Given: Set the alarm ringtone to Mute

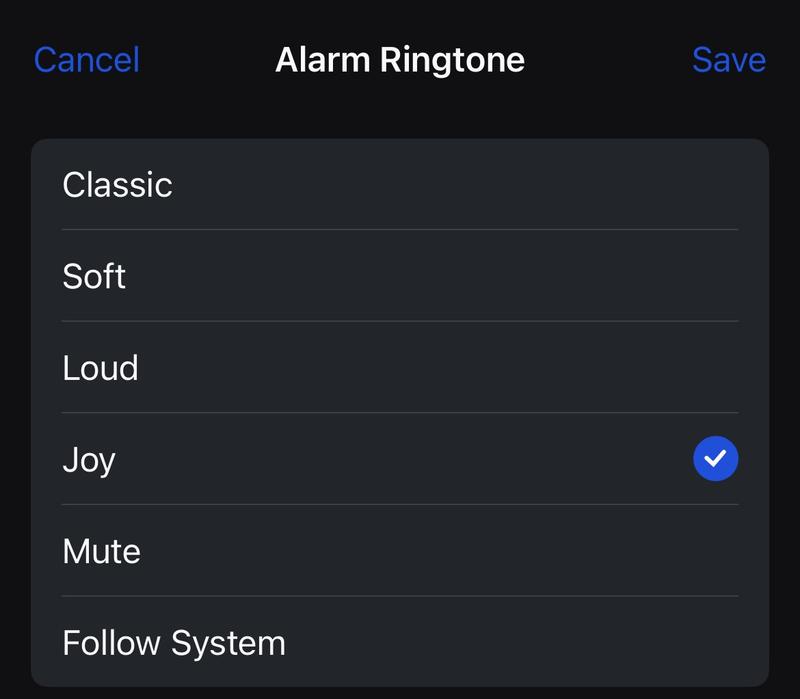Looking at the screenshot, I should click(x=400, y=551).
